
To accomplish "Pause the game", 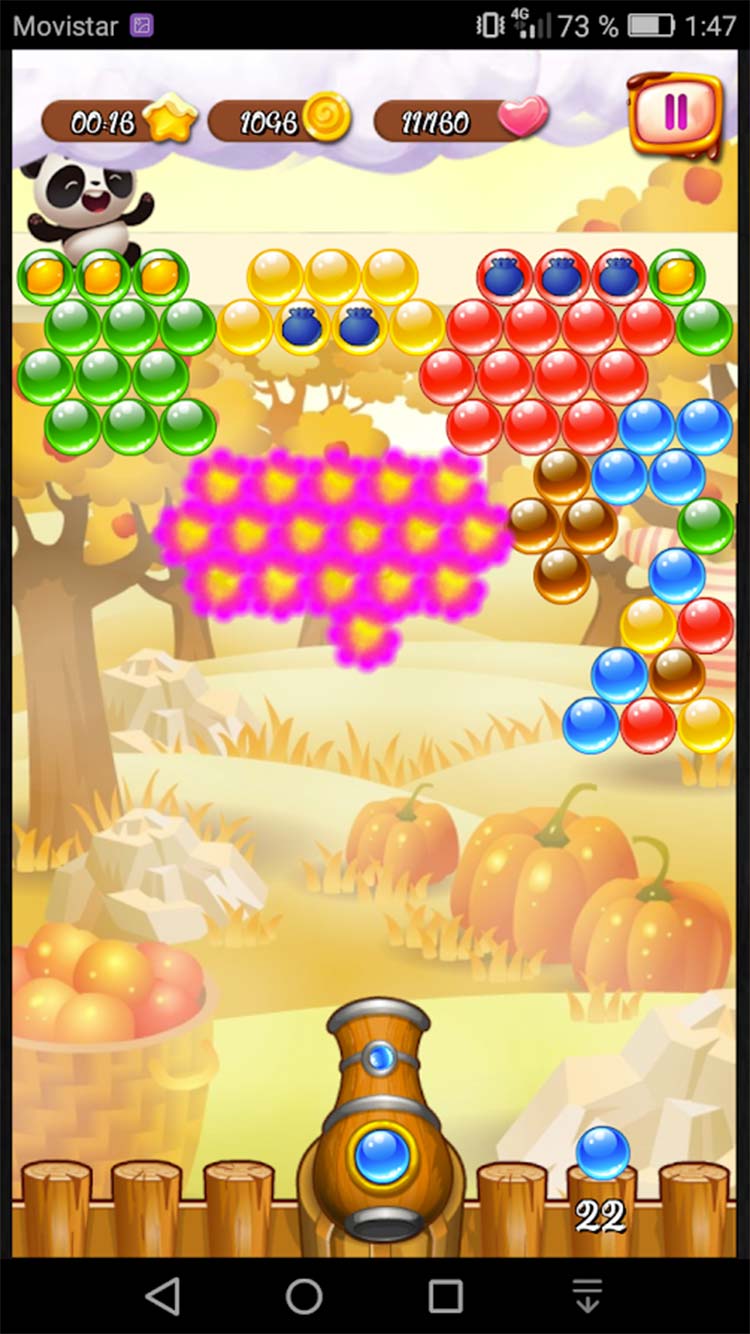I will [675, 113].
